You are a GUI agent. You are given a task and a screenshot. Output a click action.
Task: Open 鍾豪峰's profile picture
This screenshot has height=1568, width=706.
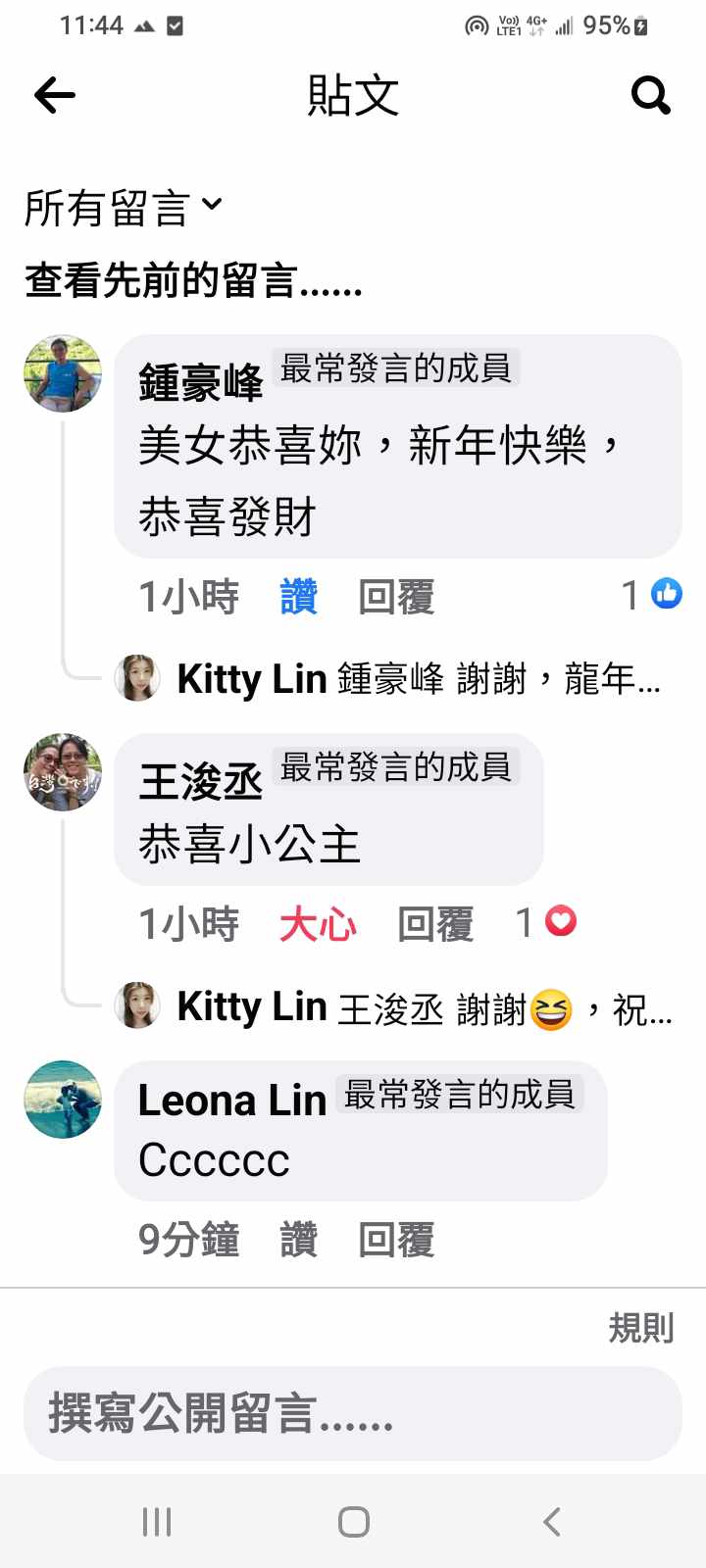click(63, 373)
